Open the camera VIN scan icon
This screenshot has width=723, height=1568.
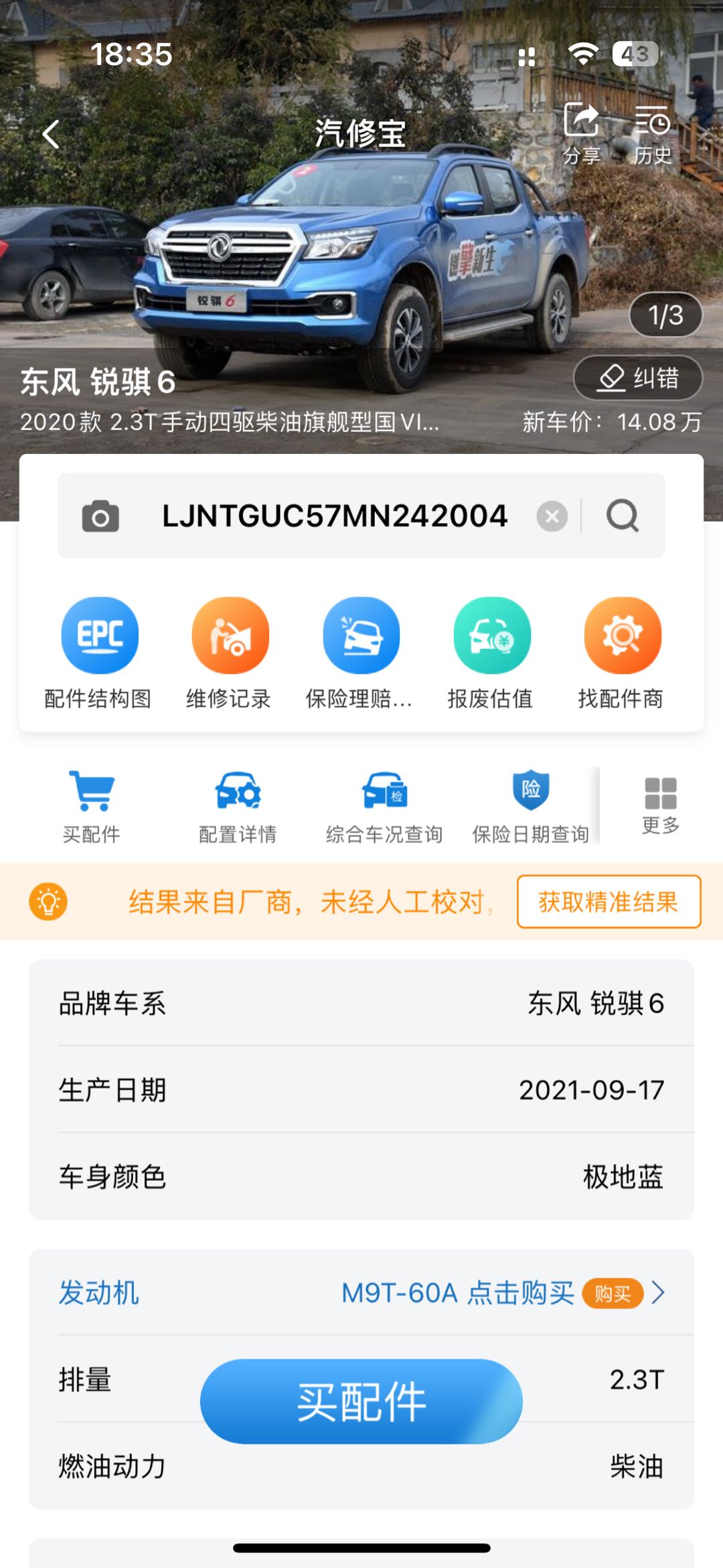coord(100,516)
